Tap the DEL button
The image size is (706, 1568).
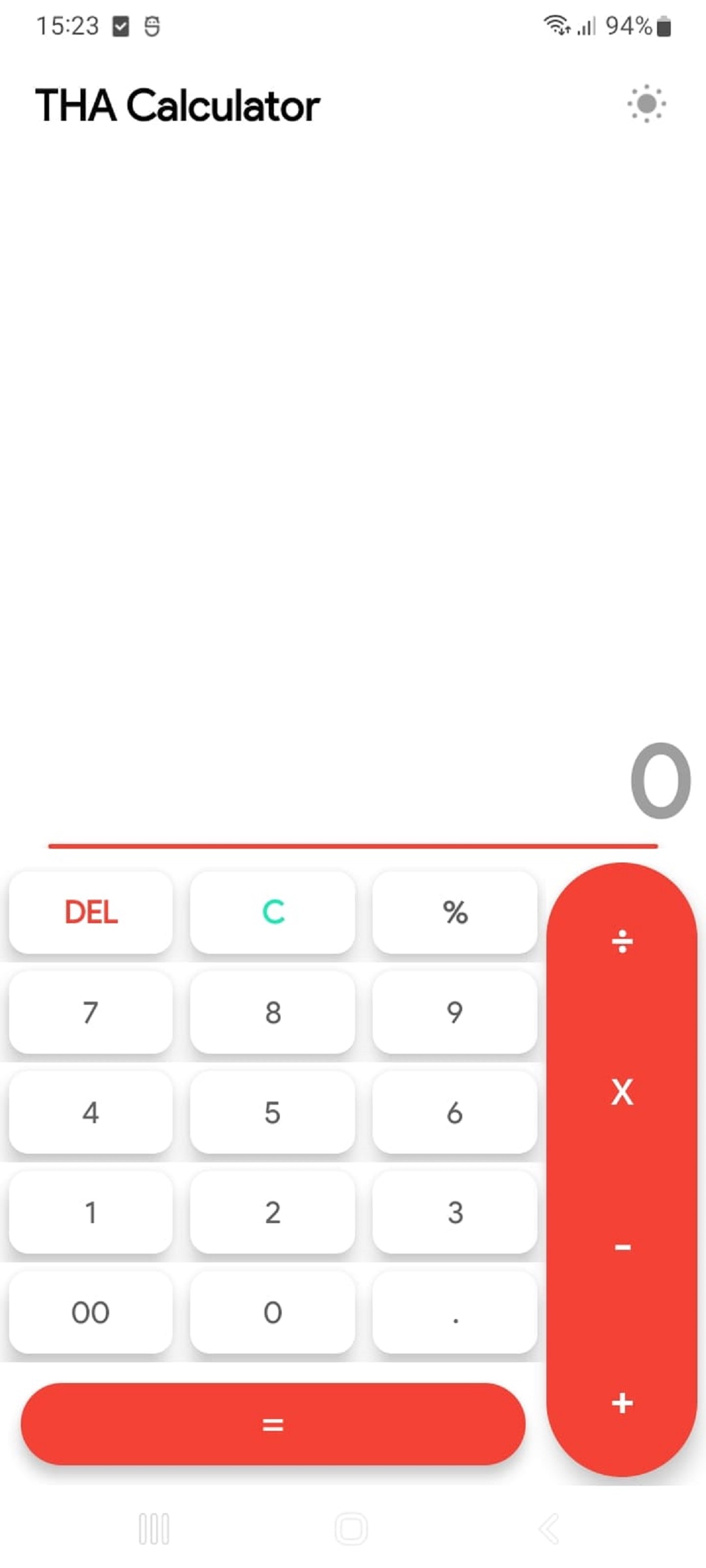(x=91, y=911)
